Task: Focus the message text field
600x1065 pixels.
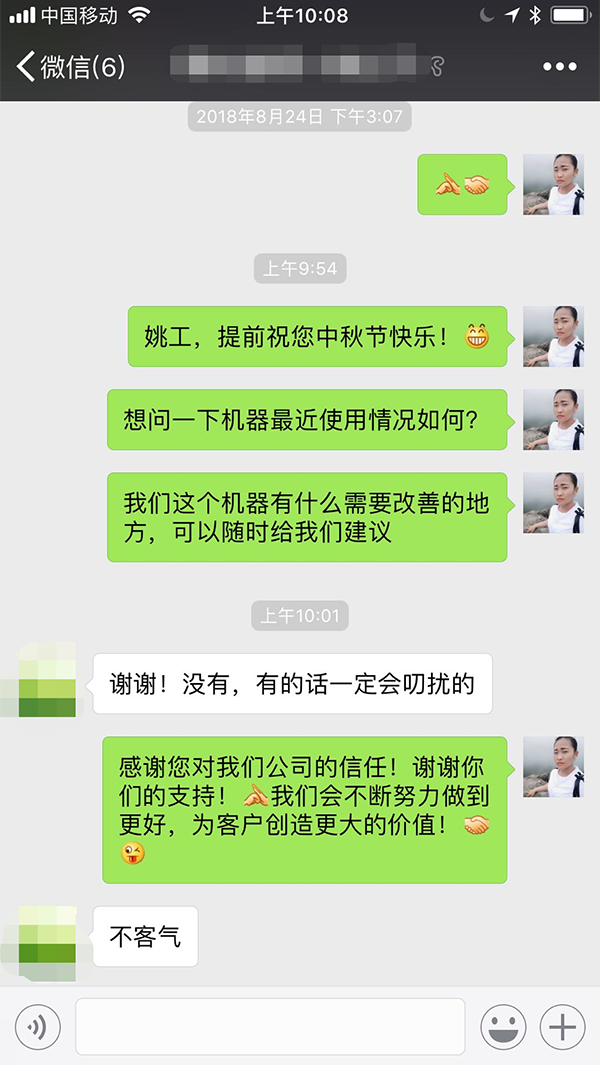Action: pos(270,1026)
